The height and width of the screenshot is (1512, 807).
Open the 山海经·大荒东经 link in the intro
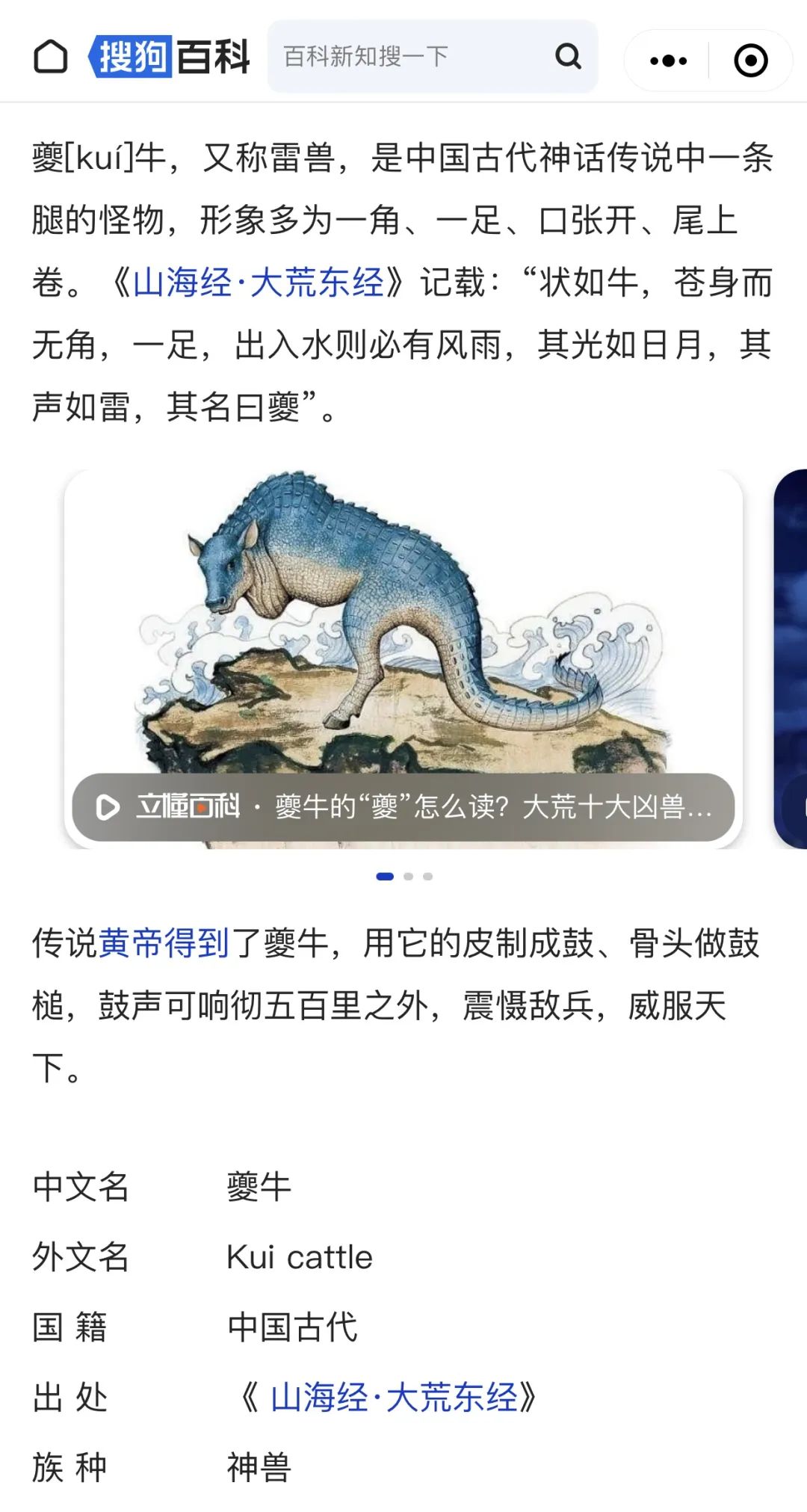click(258, 283)
